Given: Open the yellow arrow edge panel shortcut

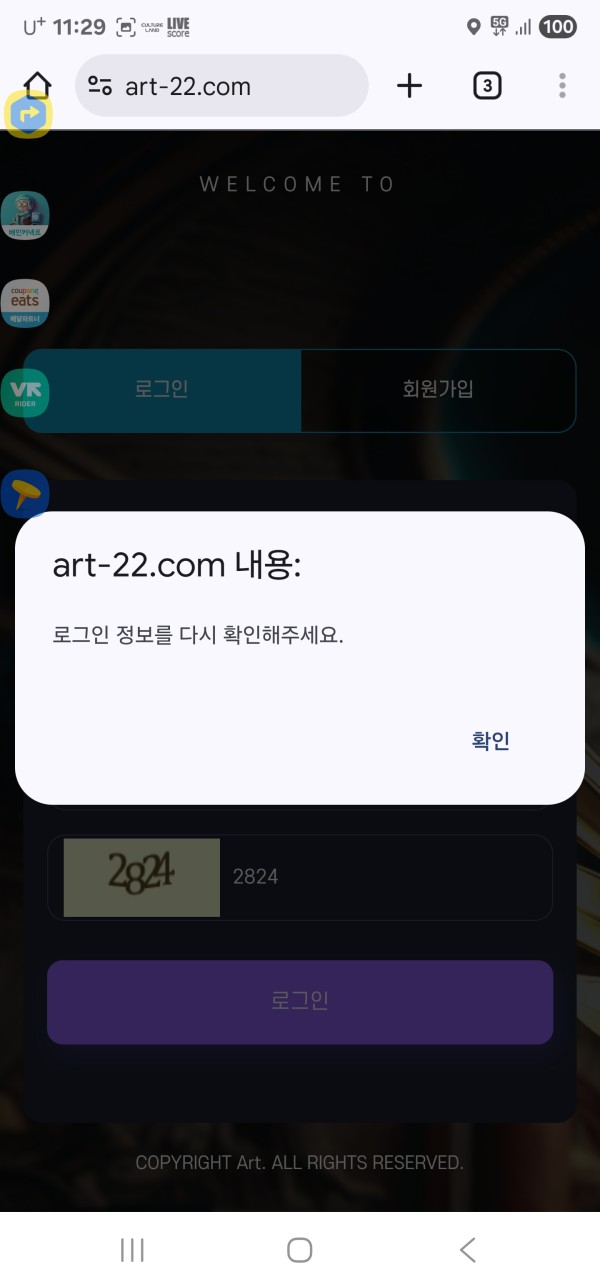Looking at the screenshot, I should [29, 115].
